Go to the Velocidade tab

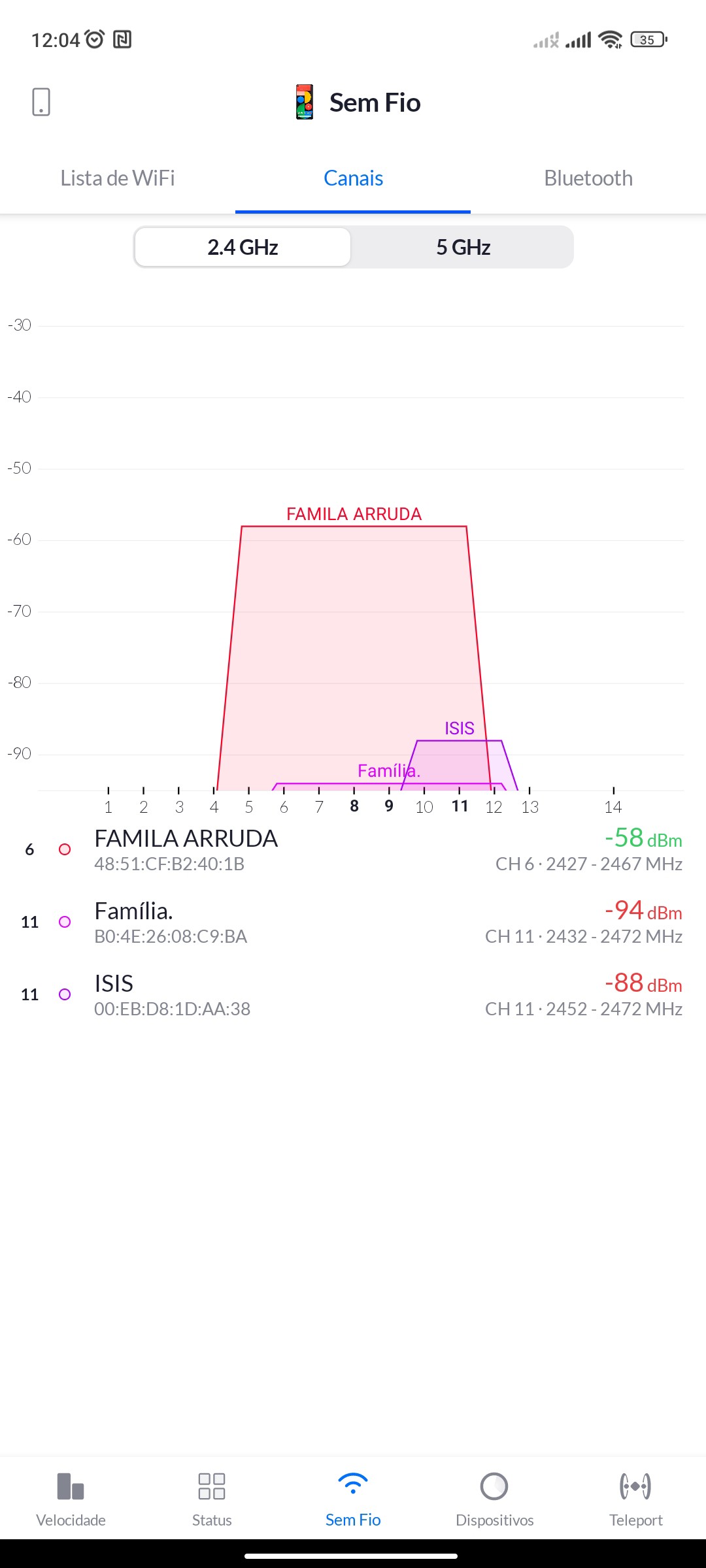click(71, 1497)
